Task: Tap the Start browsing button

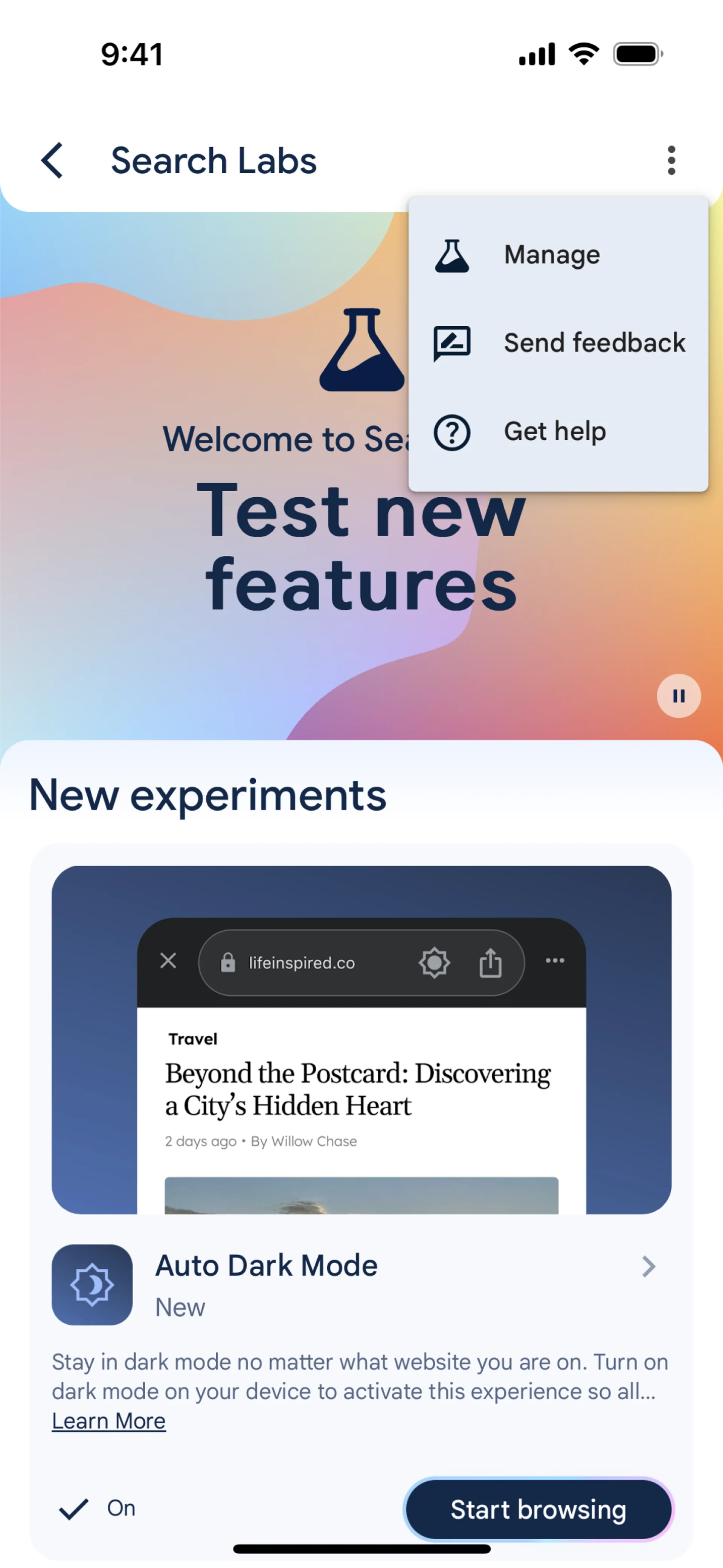Action: coord(538,1509)
